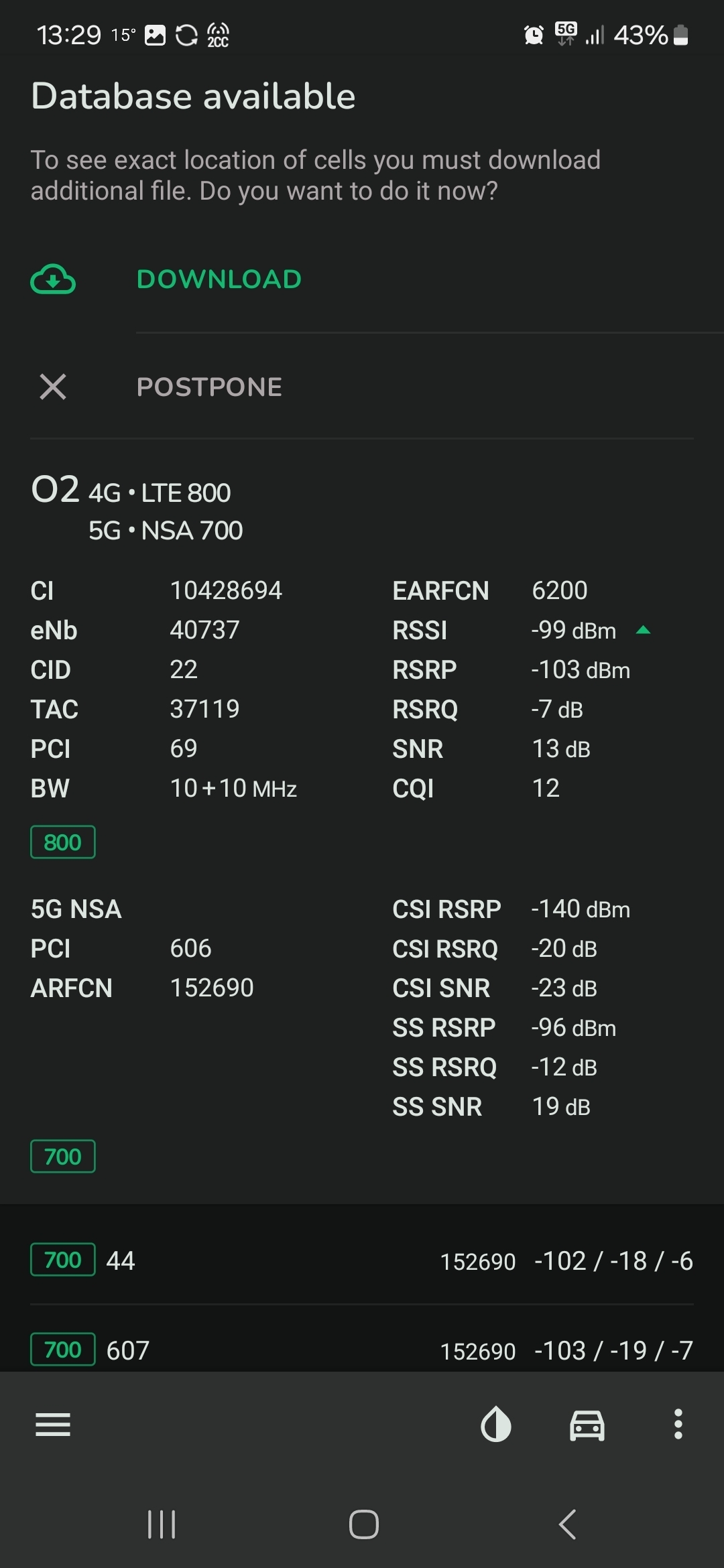Enable car drive mode icon
This screenshot has height=1568, width=724.
coord(587,1424)
